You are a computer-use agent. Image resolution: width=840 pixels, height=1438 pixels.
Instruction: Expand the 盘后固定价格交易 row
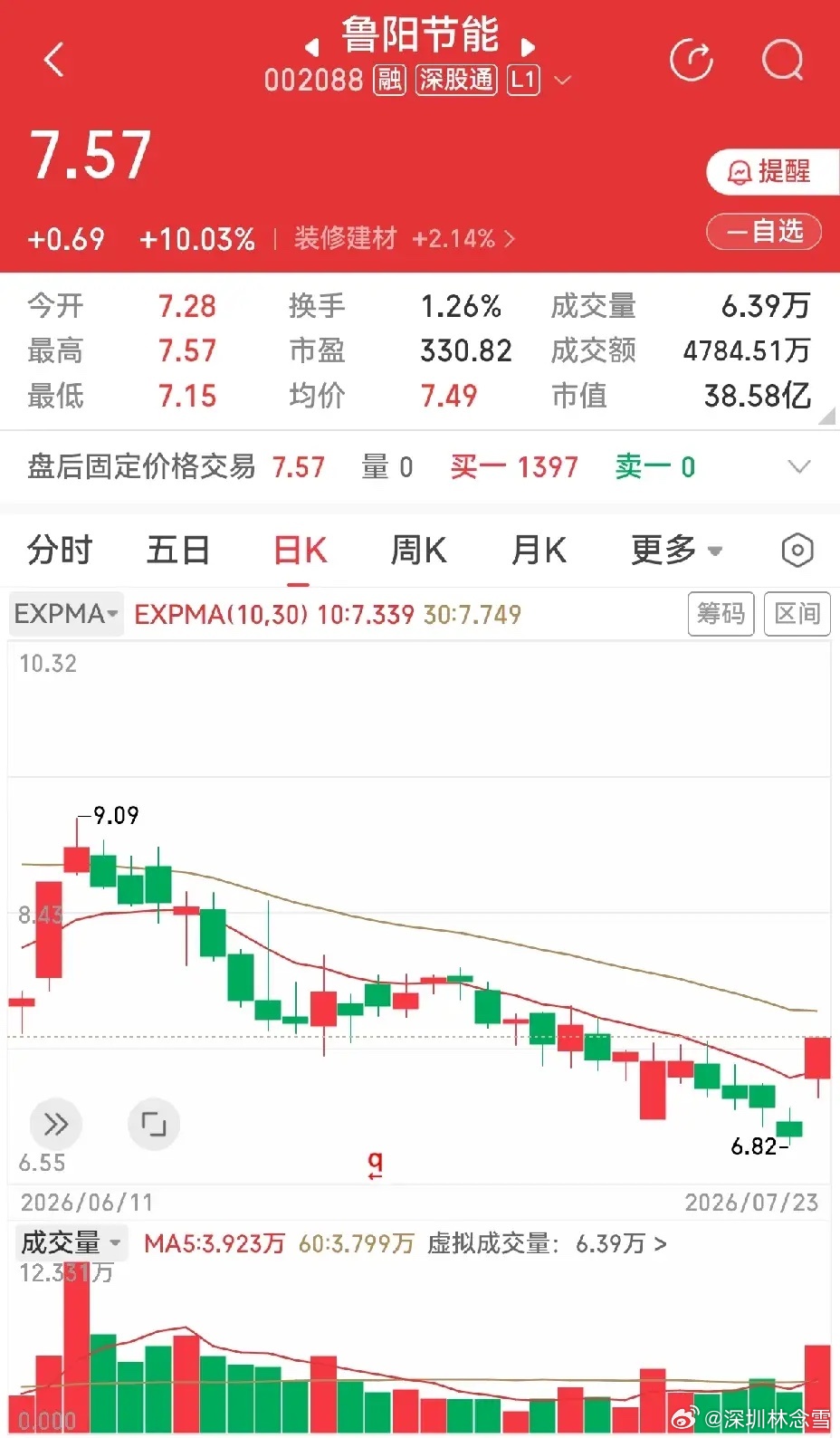(x=420, y=467)
